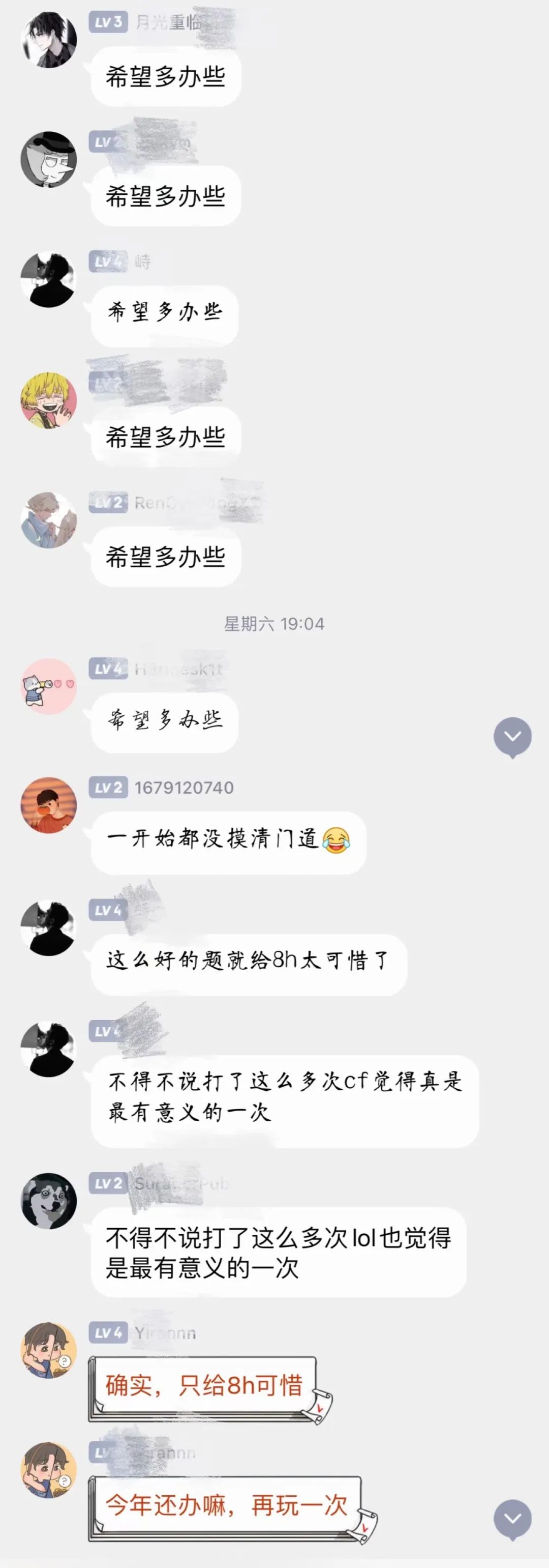Tap the yellow-haired anime avatar
This screenshot has width=549, height=1568.
[x=49, y=400]
